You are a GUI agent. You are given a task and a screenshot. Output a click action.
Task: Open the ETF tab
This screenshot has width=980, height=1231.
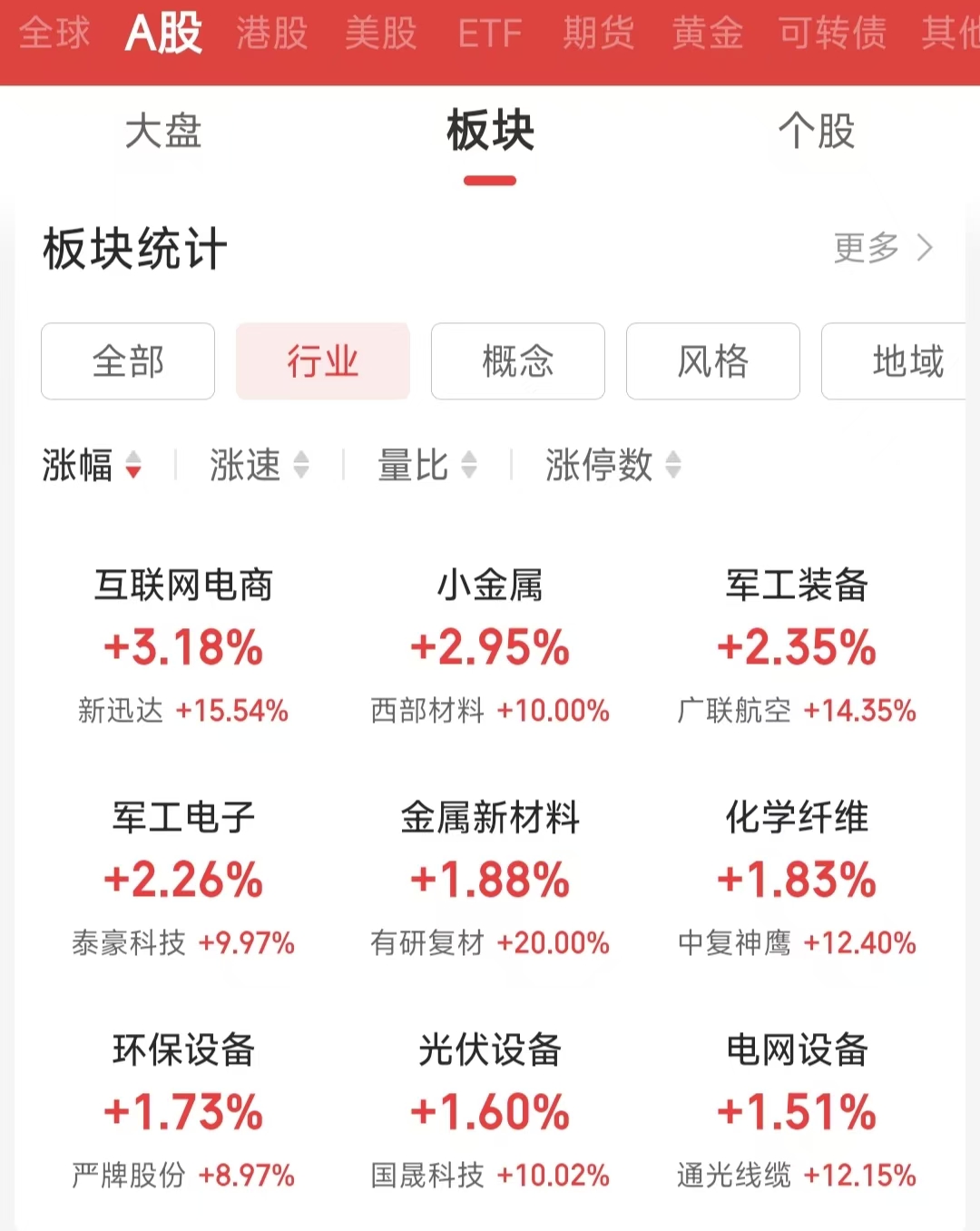point(489,34)
